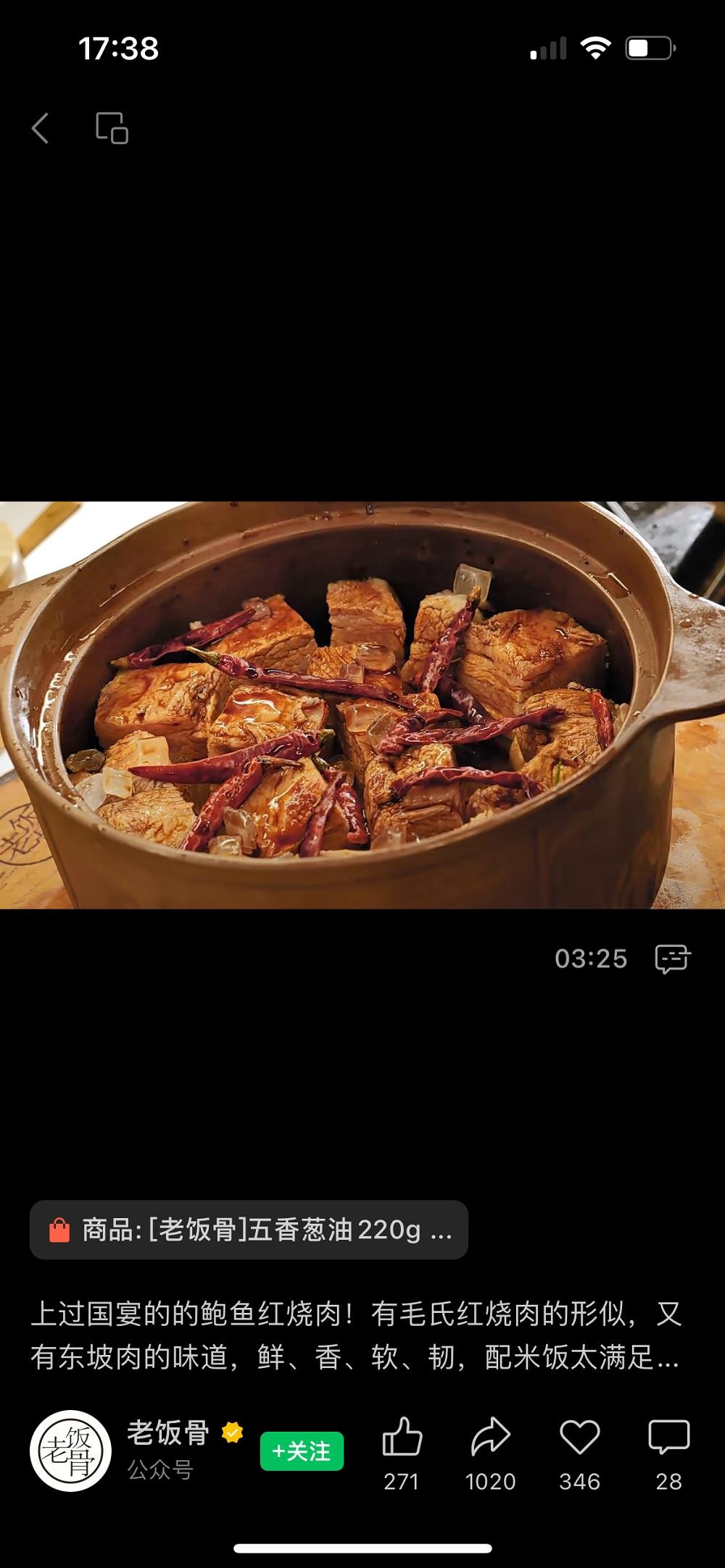Favorite the video with the heart
Viewport: 725px width, 1568px height.
pos(579,1438)
